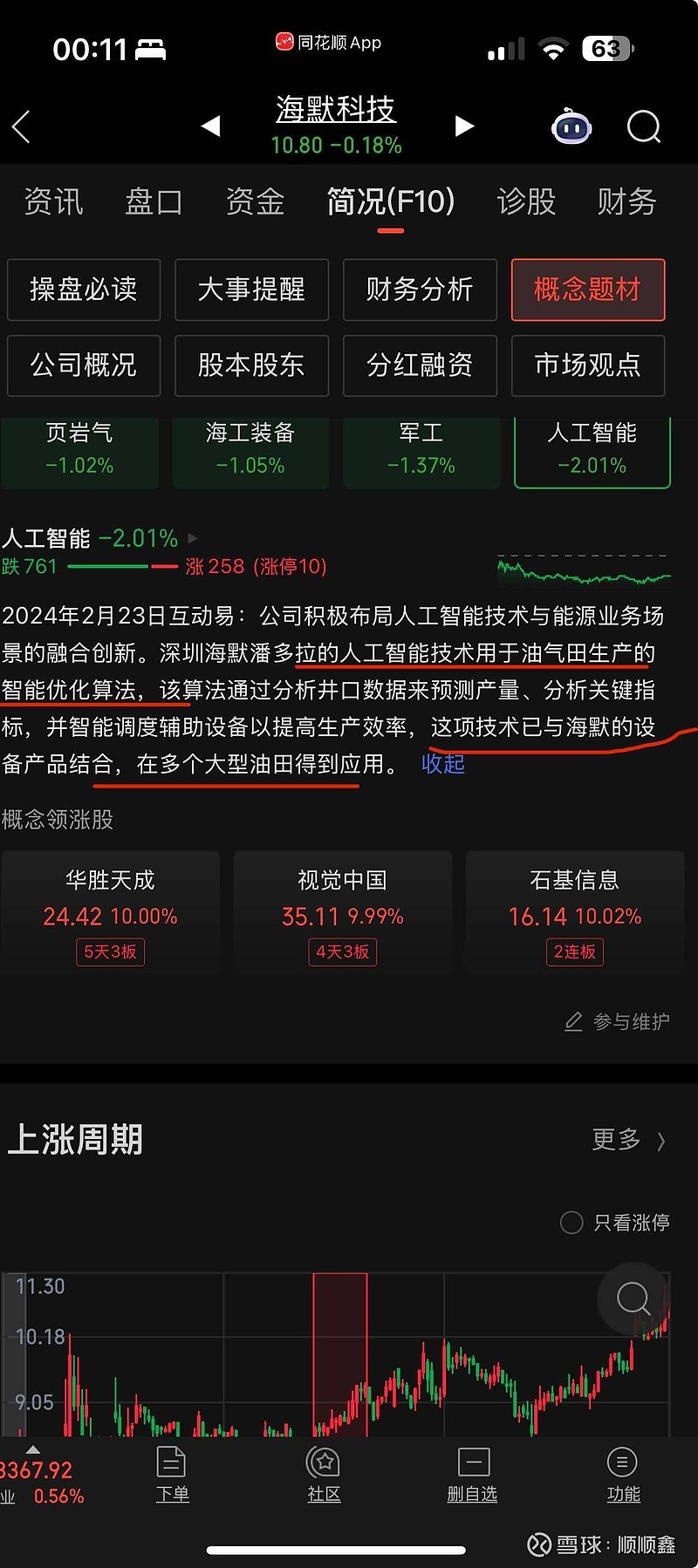The image size is (698, 1568).
Task: Open the stock search magnifier
Action: pyautogui.click(x=643, y=126)
